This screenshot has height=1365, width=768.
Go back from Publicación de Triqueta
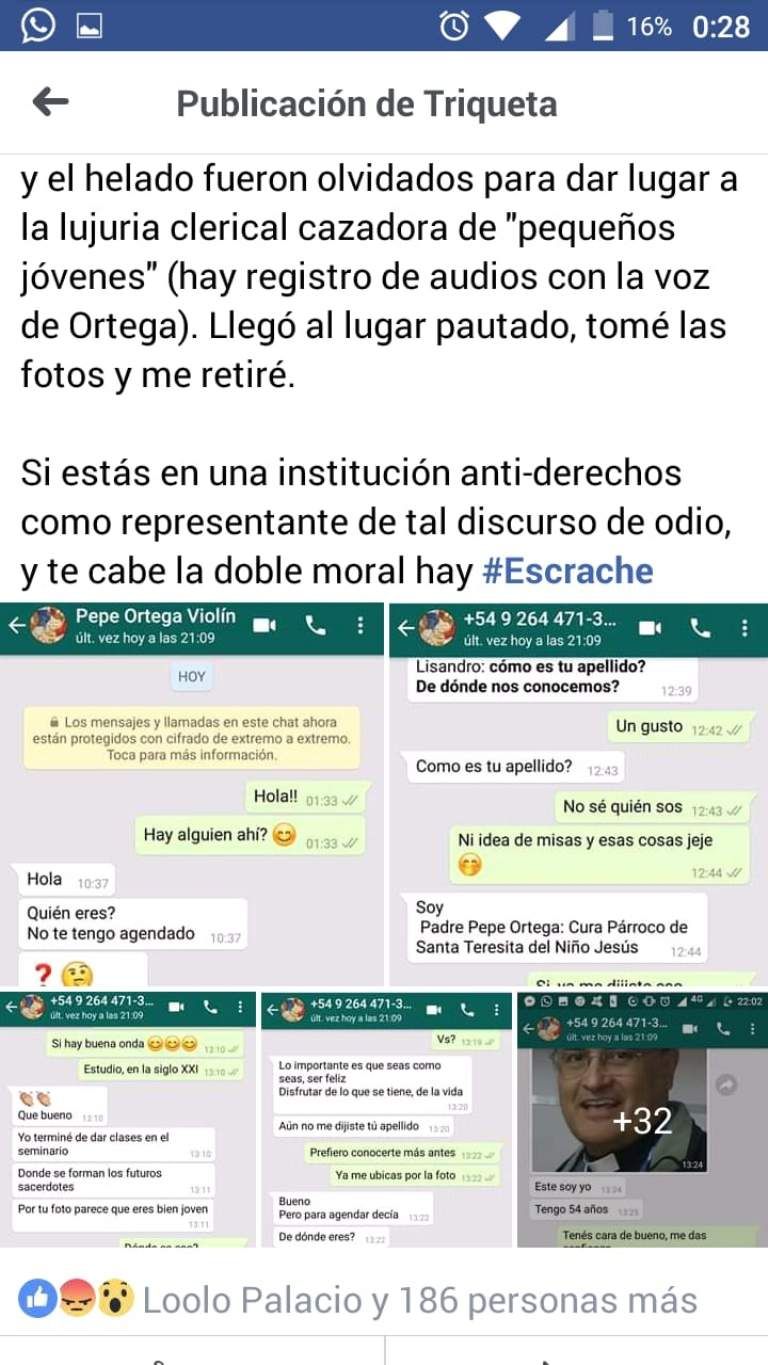(51, 102)
